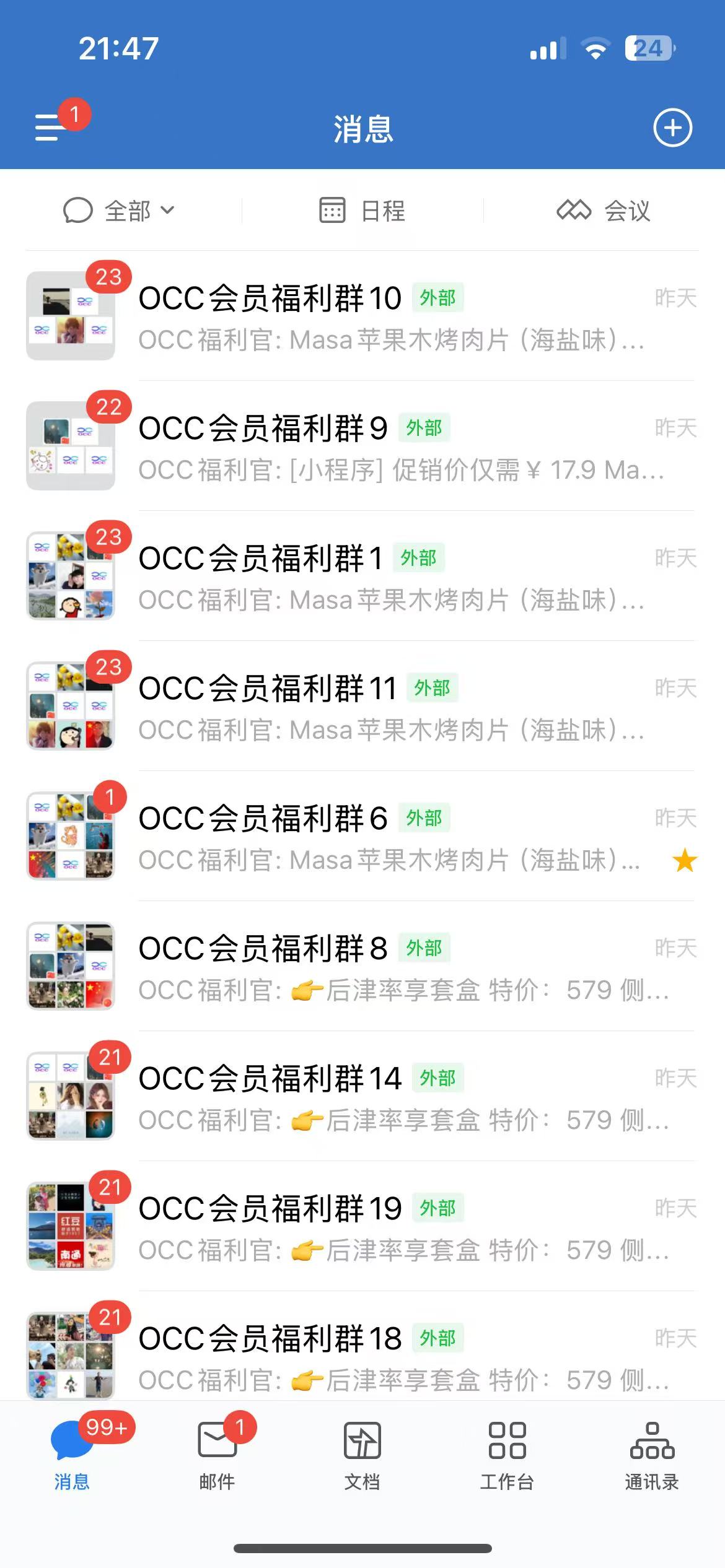The height and width of the screenshot is (1568, 725).
Task: Open OCC会员福利群14 conversation
Action: coord(362,1096)
